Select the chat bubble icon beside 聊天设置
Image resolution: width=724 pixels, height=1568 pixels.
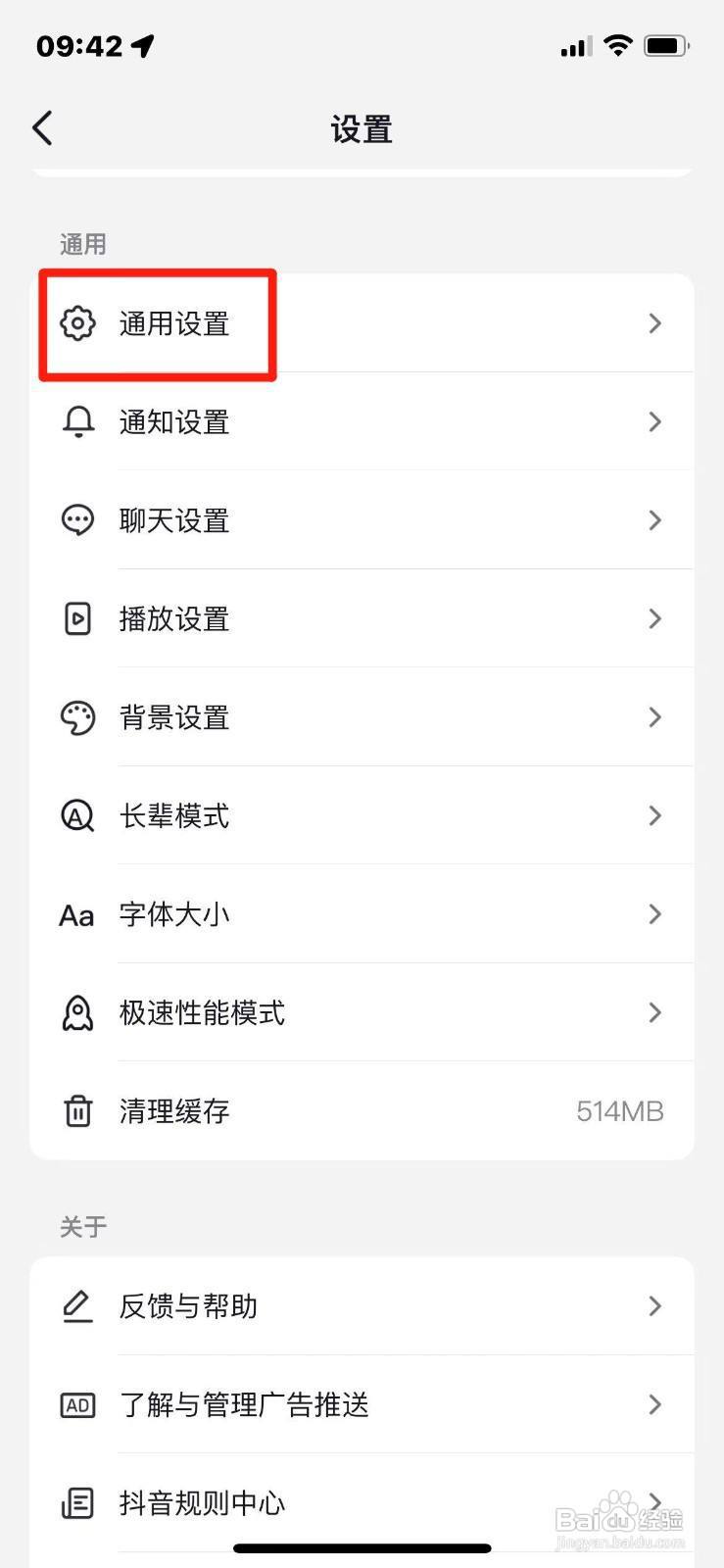(x=77, y=520)
